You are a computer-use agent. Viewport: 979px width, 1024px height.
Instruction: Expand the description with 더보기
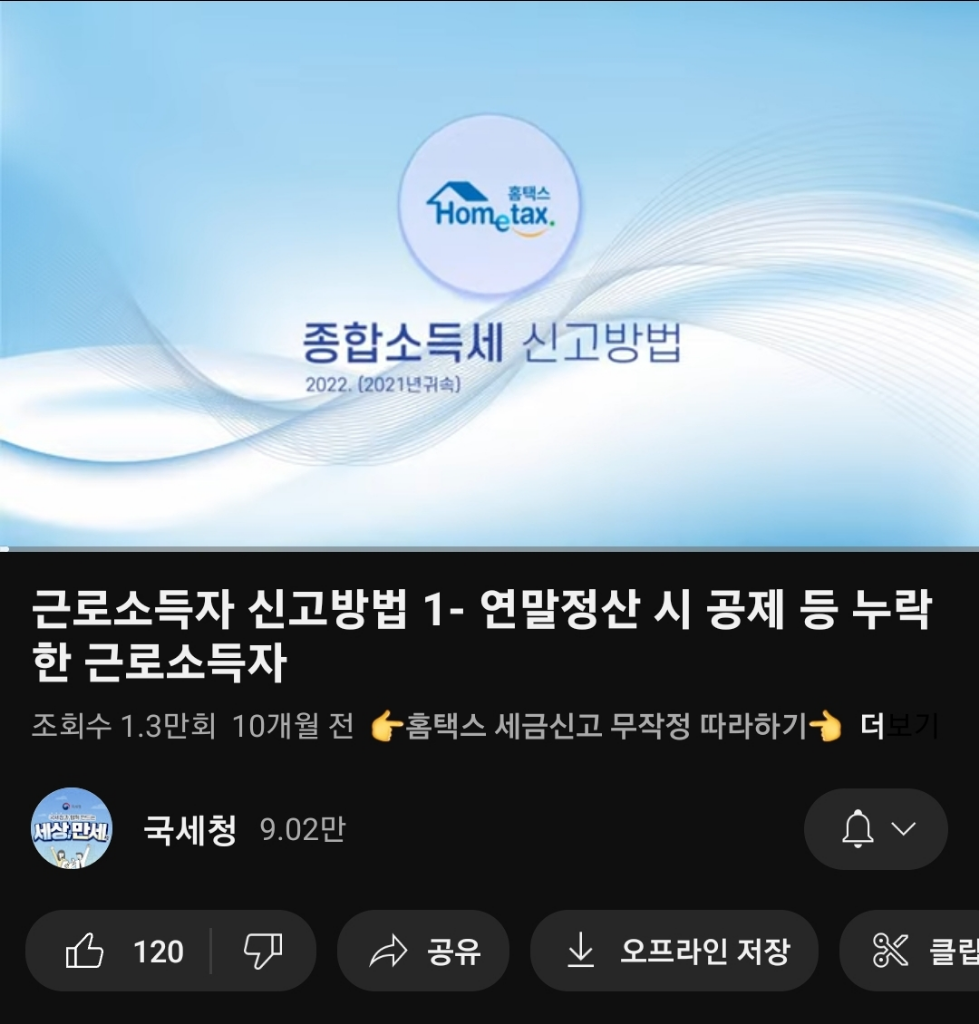coord(899,725)
